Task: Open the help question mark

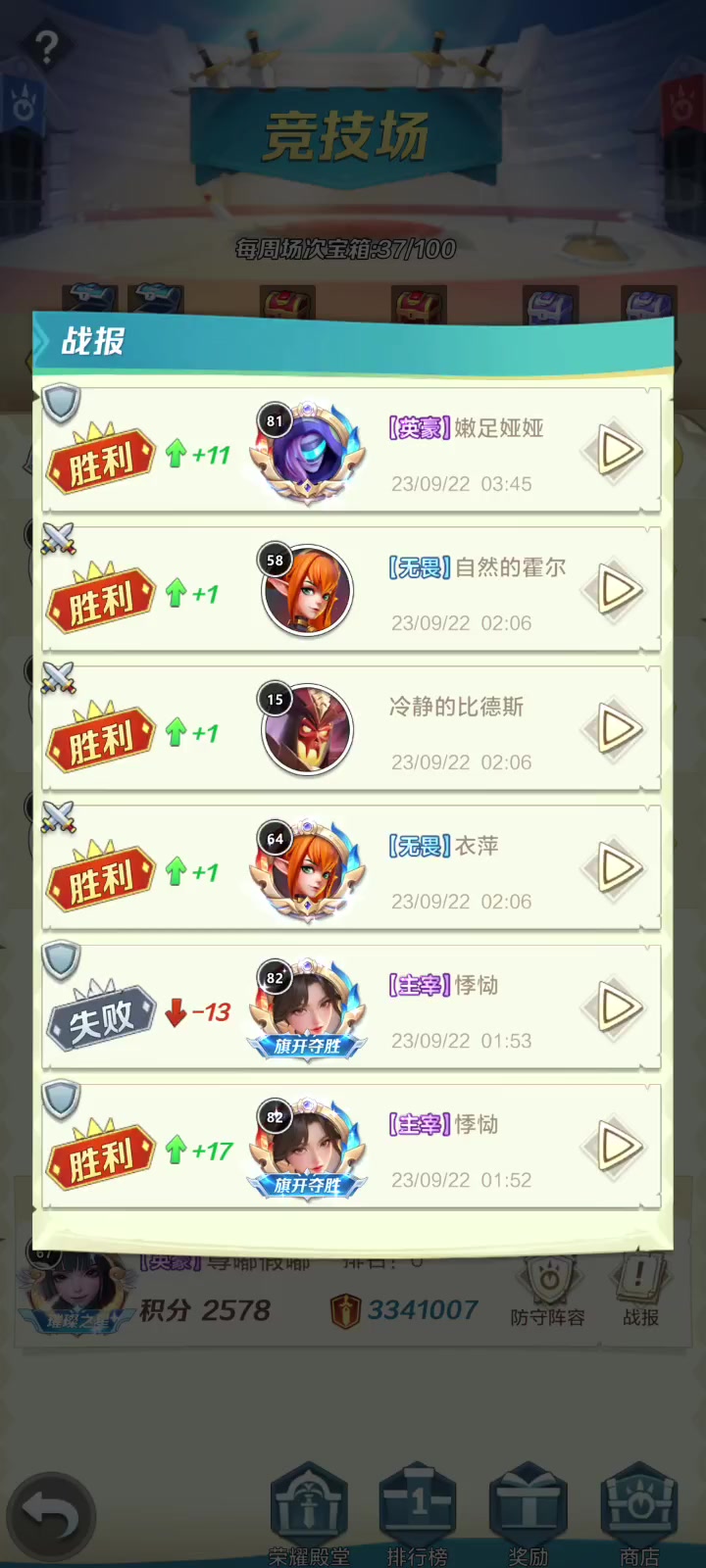Action: (x=46, y=47)
